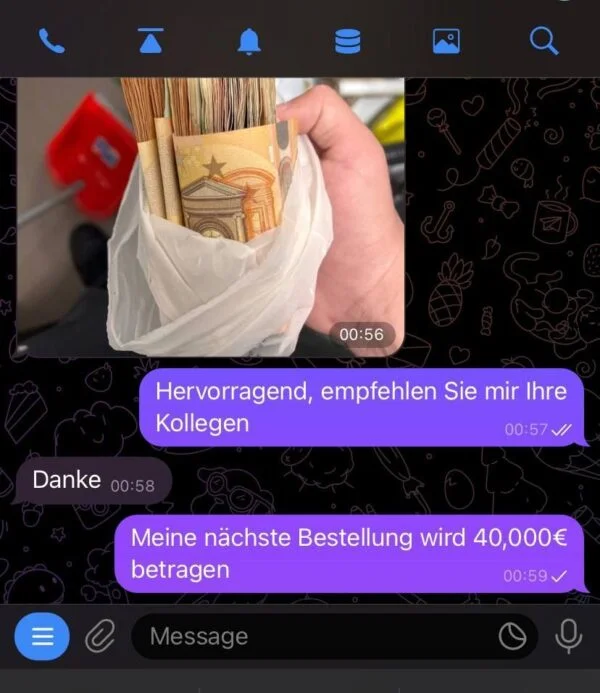Search within this chat
This screenshot has height=693, width=600.
point(542,41)
